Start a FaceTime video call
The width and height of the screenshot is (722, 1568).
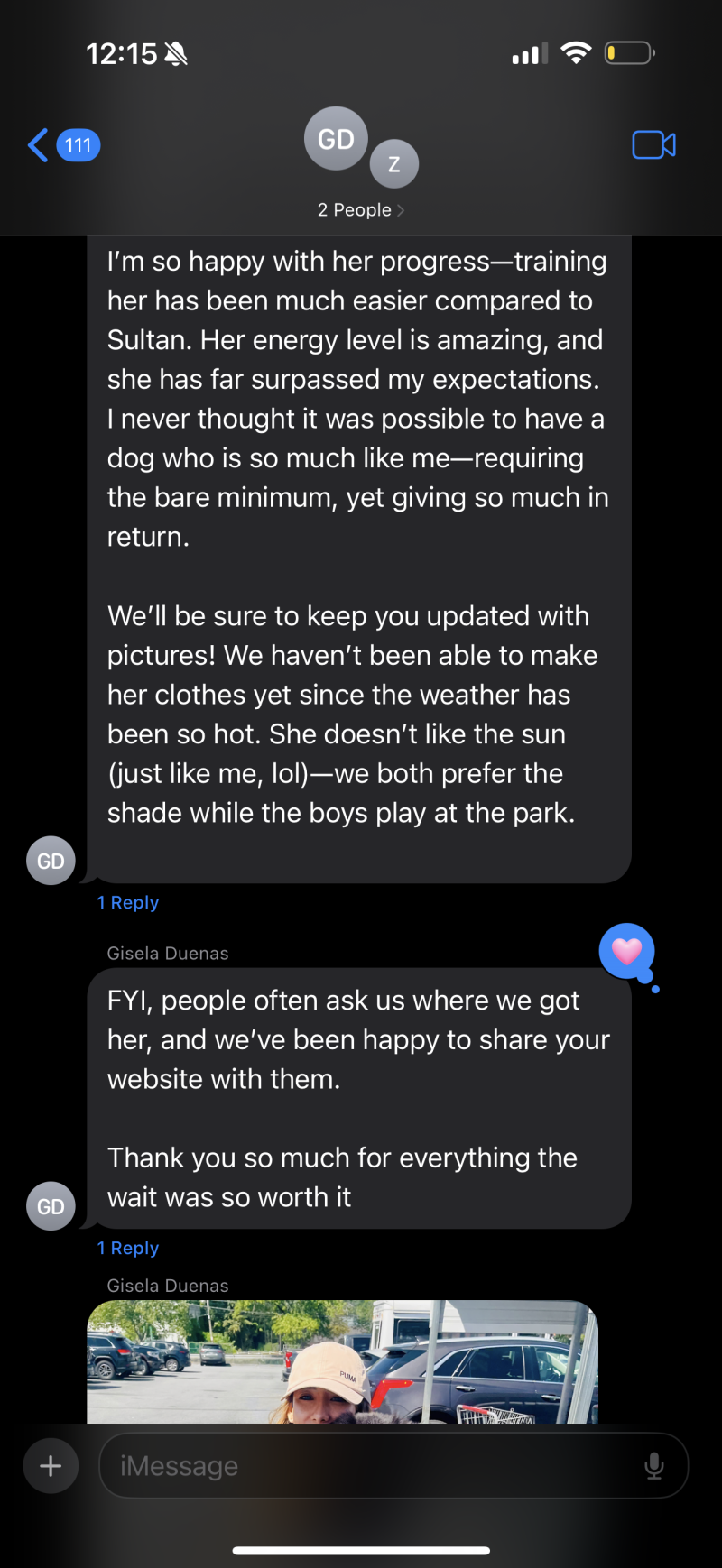(653, 145)
